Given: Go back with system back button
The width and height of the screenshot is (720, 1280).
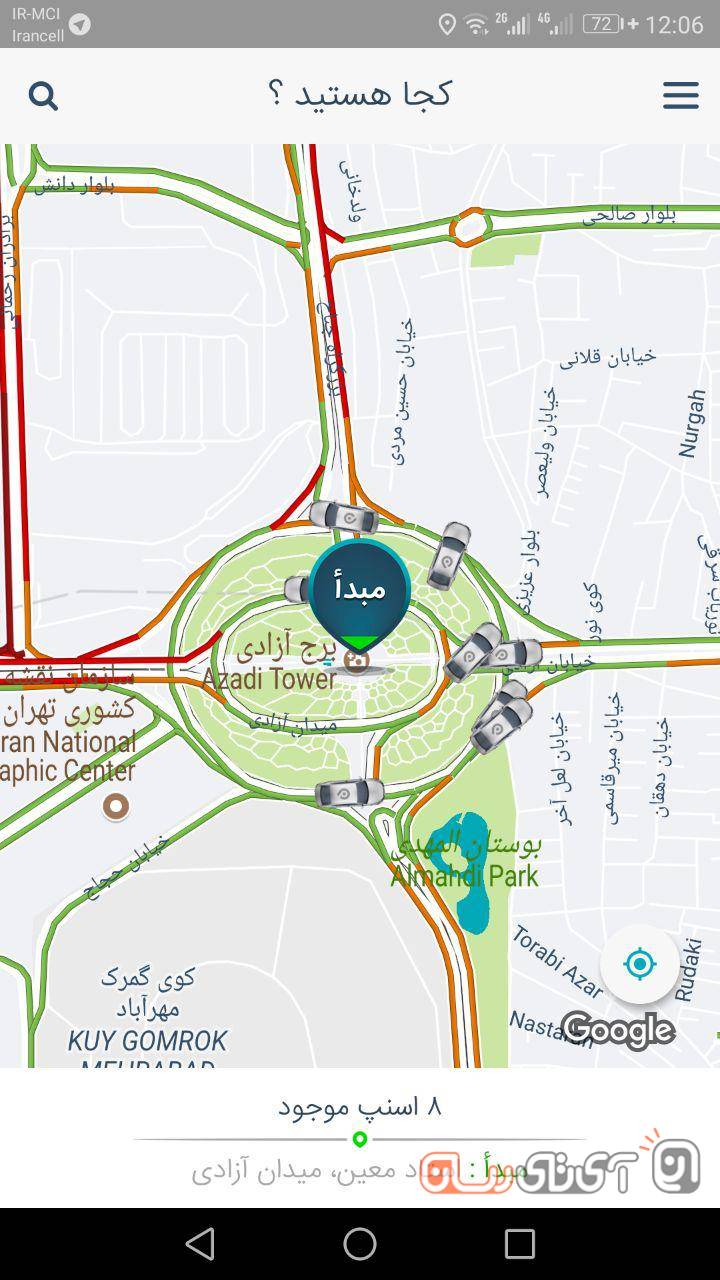Looking at the screenshot, I should (x=200, y=1244).
